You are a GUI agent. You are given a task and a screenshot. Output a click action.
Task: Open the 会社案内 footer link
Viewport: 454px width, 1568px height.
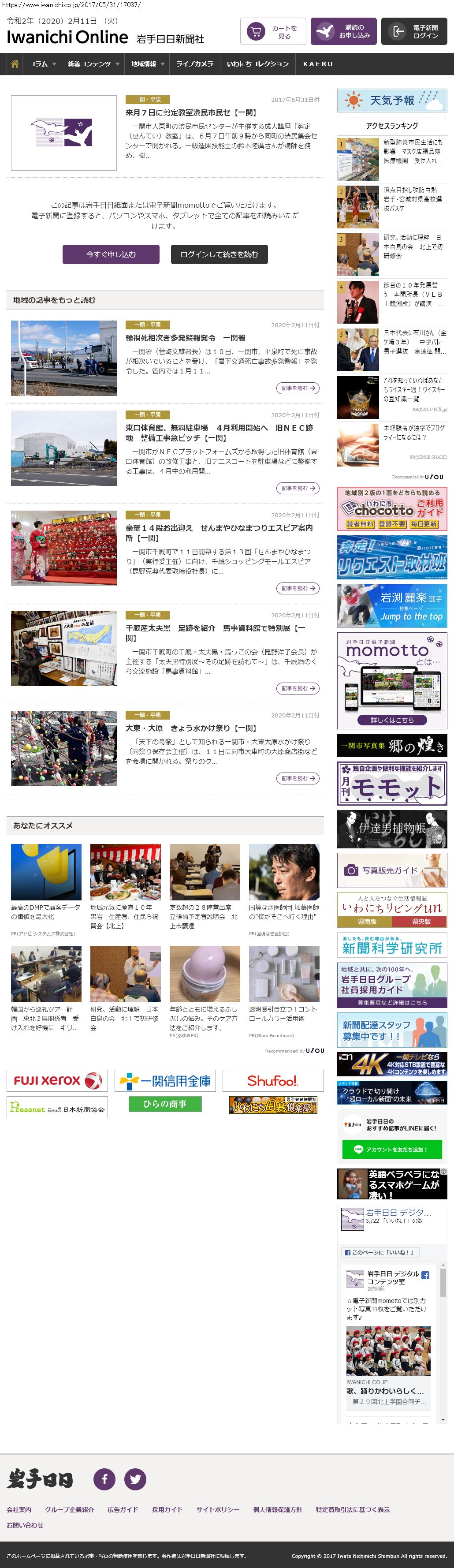(x=19, y=1509)
